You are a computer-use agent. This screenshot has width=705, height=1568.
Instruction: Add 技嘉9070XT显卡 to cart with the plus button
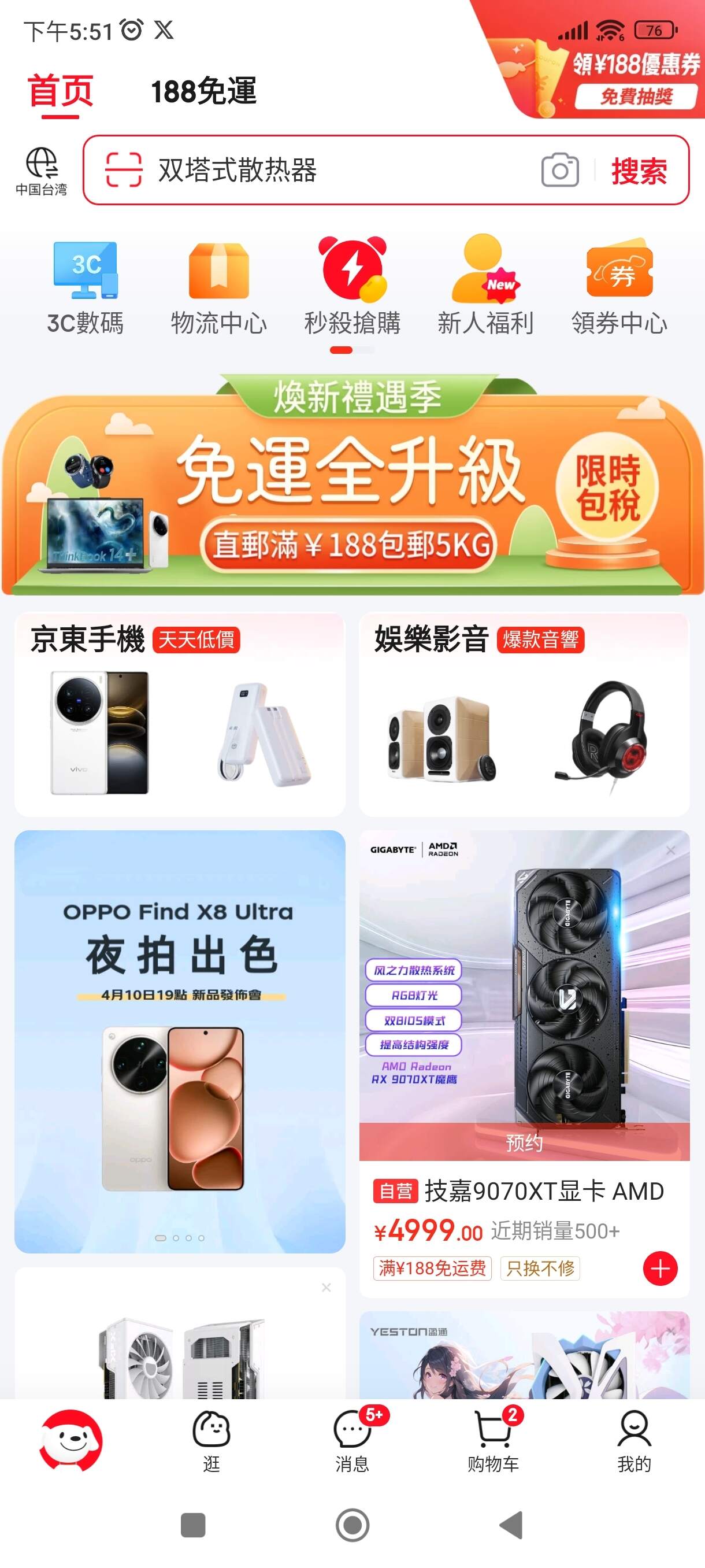coord(661,1269)
